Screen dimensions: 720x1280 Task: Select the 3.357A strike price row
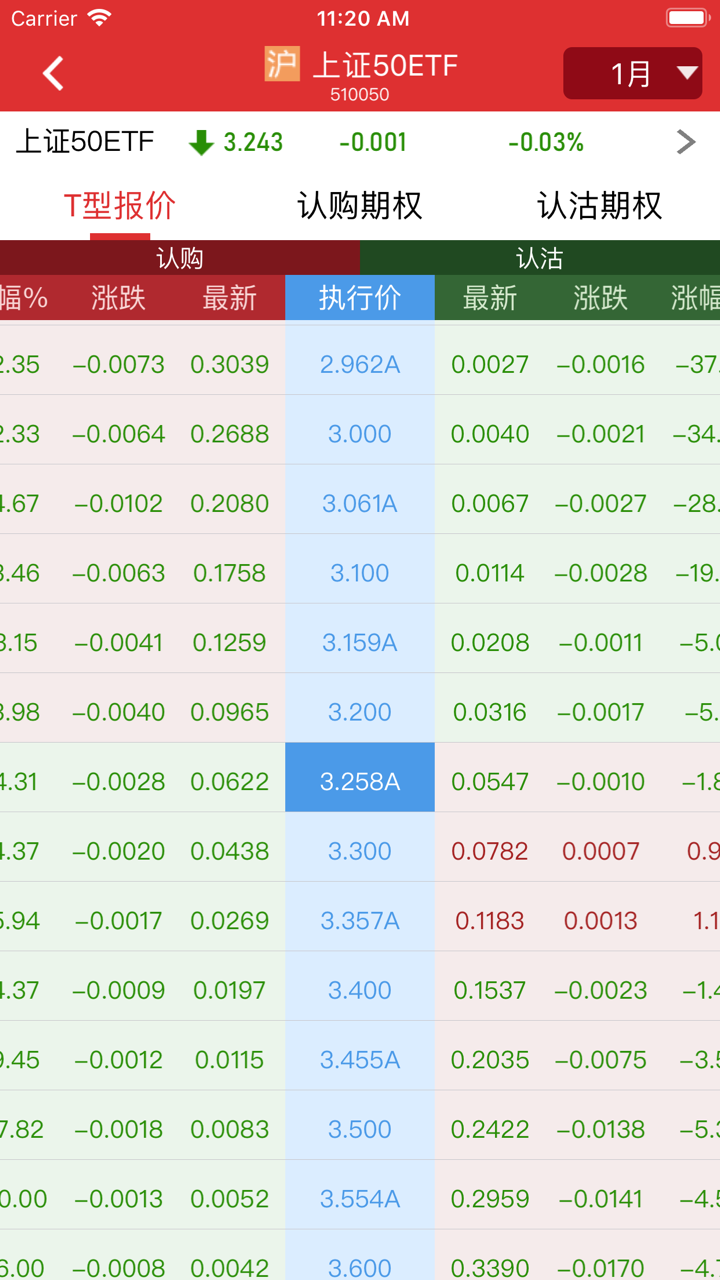(x=360, y=921)
